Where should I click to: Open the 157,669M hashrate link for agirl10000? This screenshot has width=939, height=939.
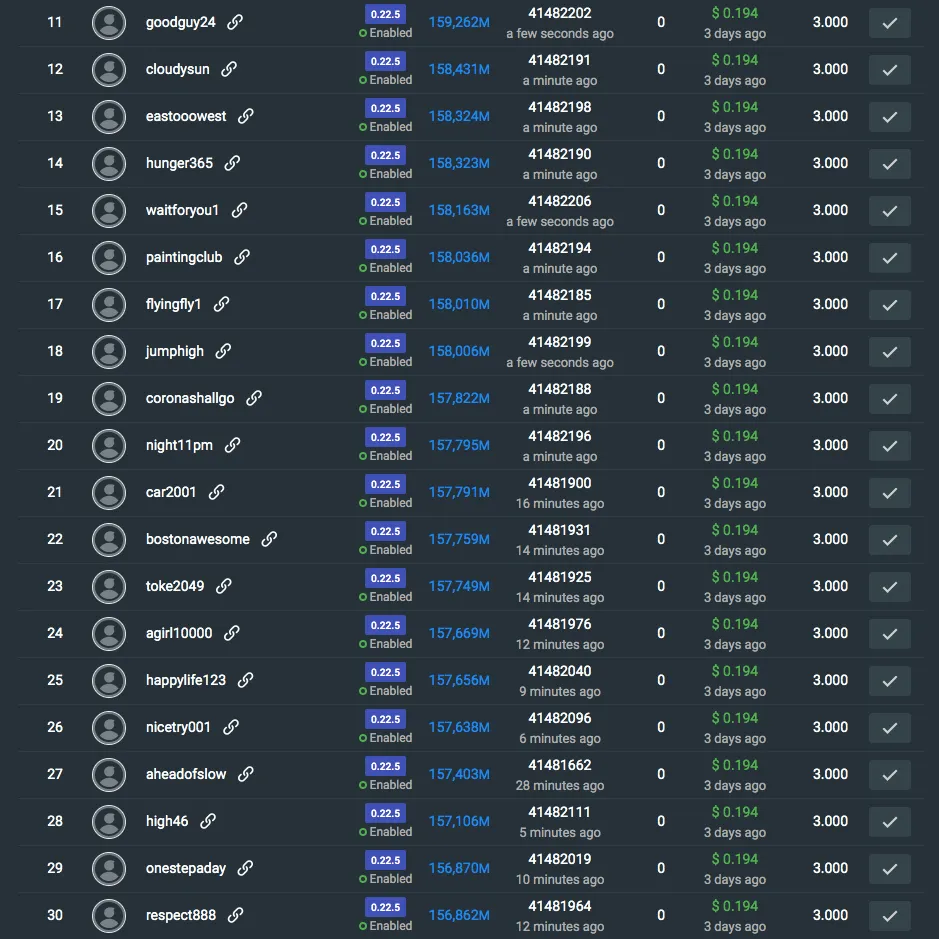(x=459, y=633)
